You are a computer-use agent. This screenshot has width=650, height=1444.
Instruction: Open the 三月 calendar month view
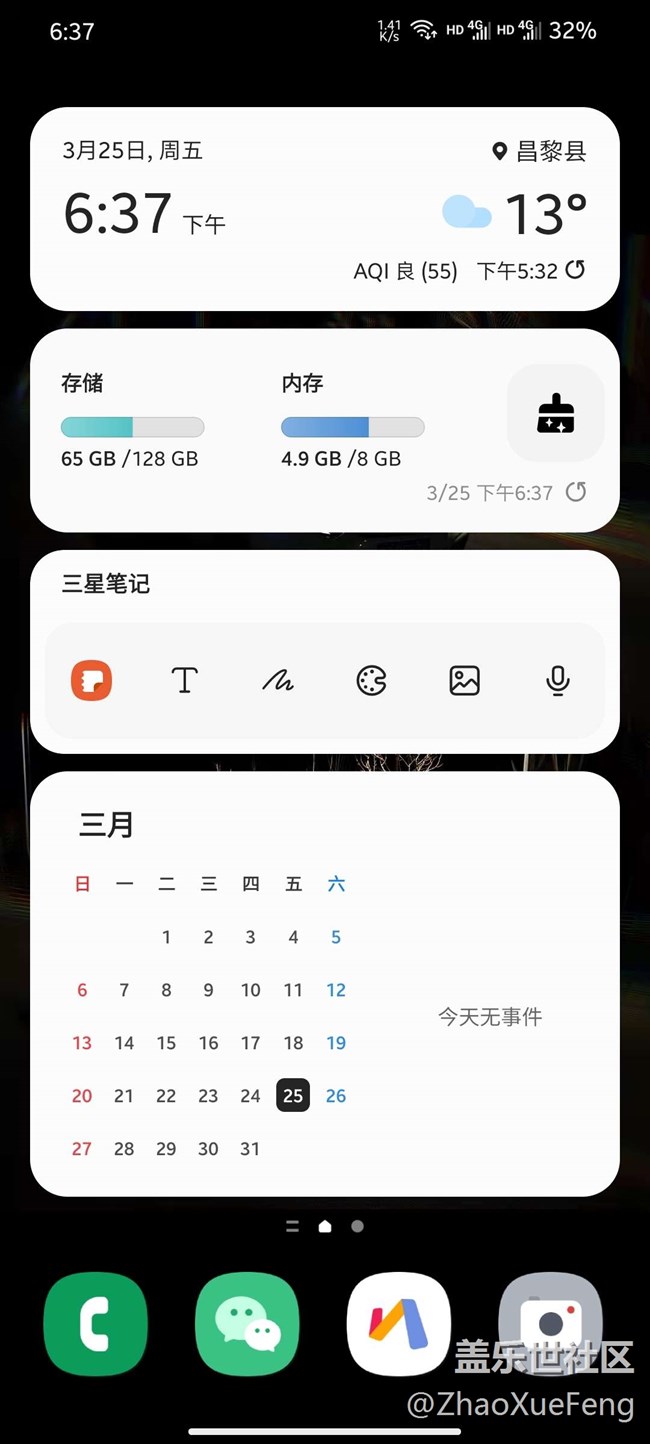coord(107,825)
